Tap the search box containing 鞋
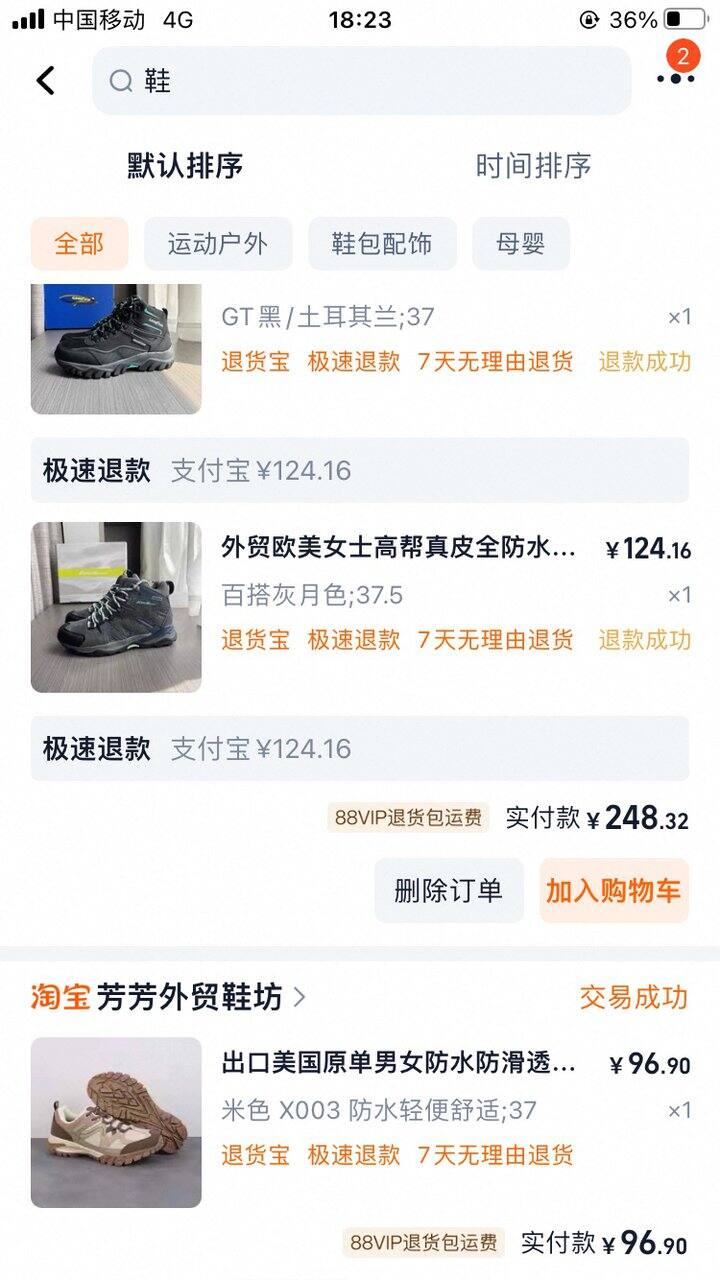Image resolution: width=720 pixels, height=1280 pixels. pyautogui.click(x=362, y=81)
